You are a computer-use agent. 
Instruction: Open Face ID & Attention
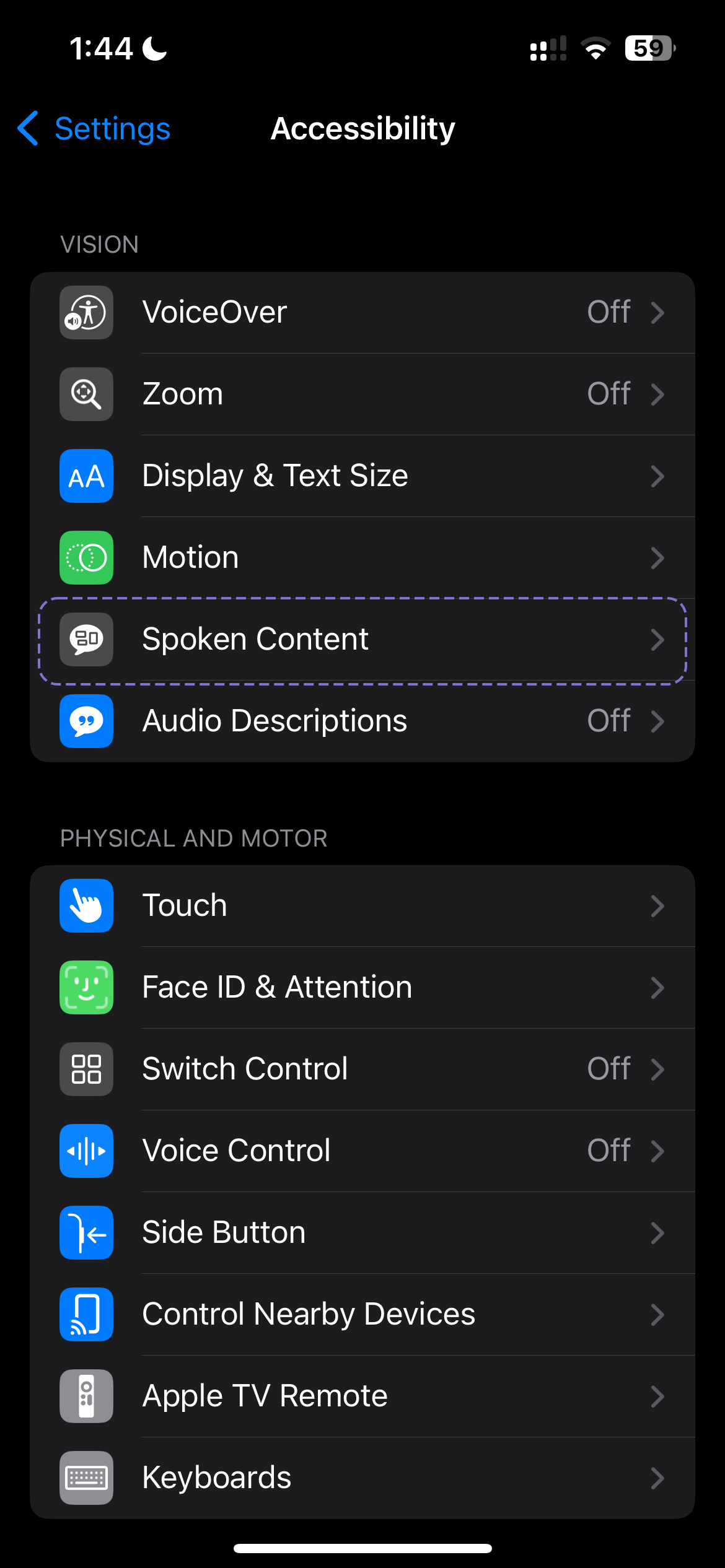[x=362, y=988]
